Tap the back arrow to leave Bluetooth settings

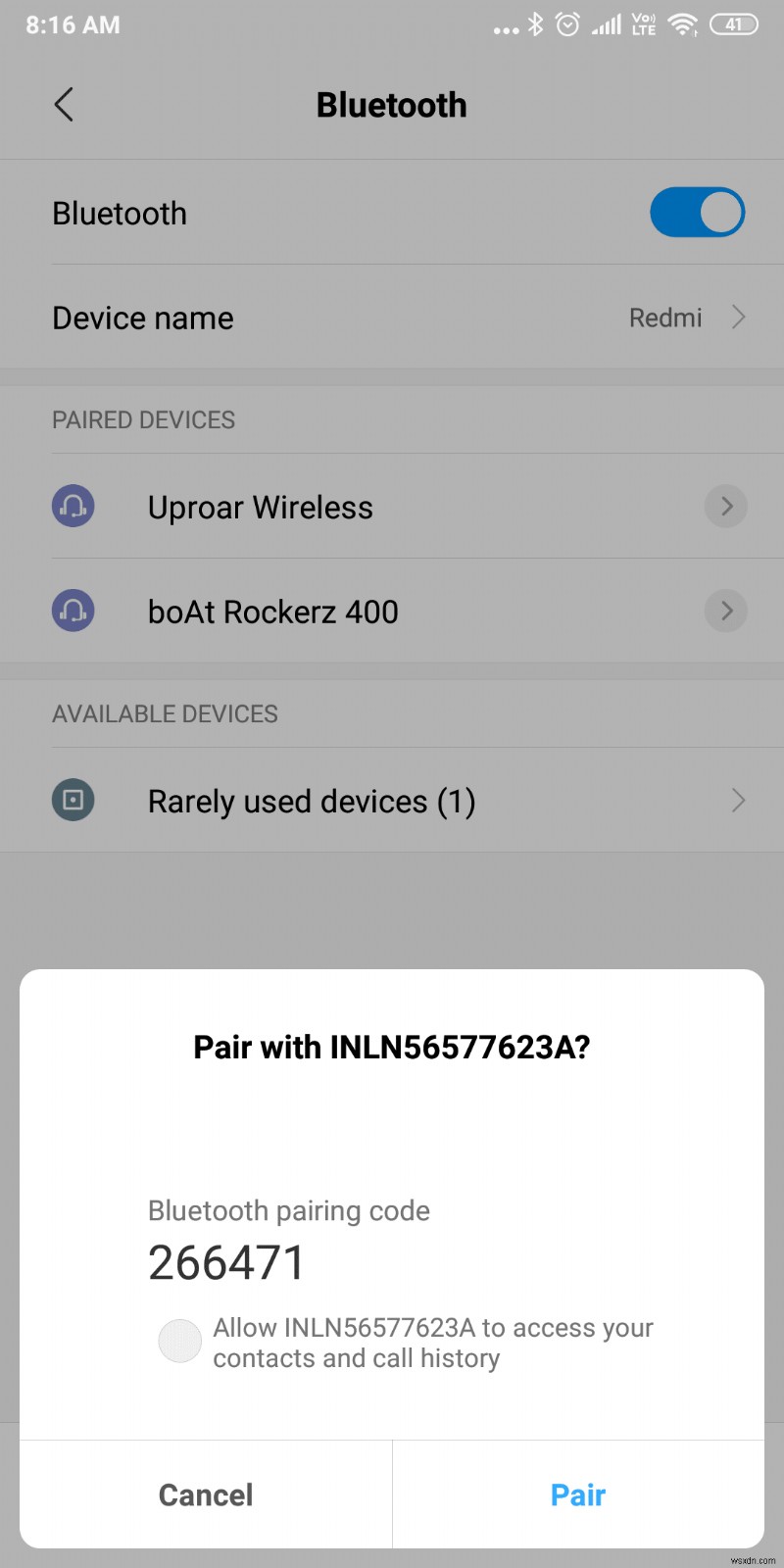point(63,104)
